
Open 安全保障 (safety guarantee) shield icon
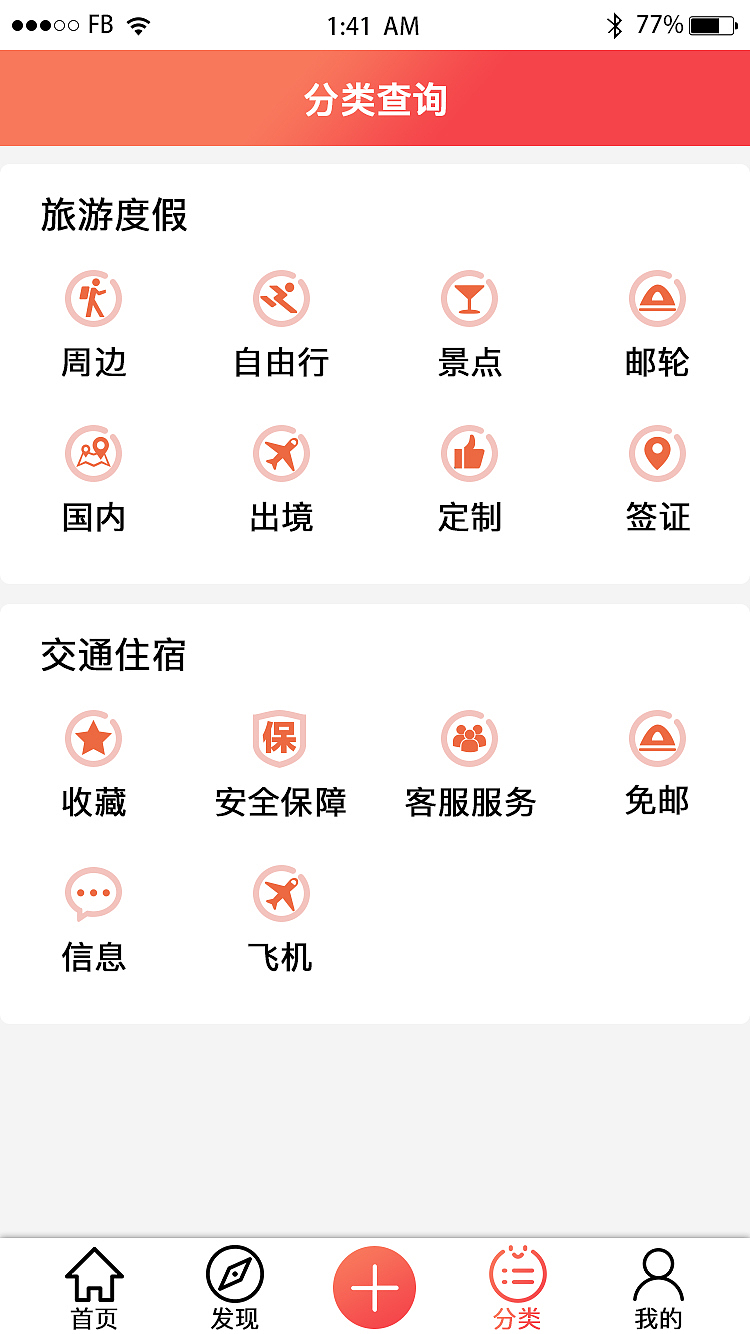(x=281, y=738)
